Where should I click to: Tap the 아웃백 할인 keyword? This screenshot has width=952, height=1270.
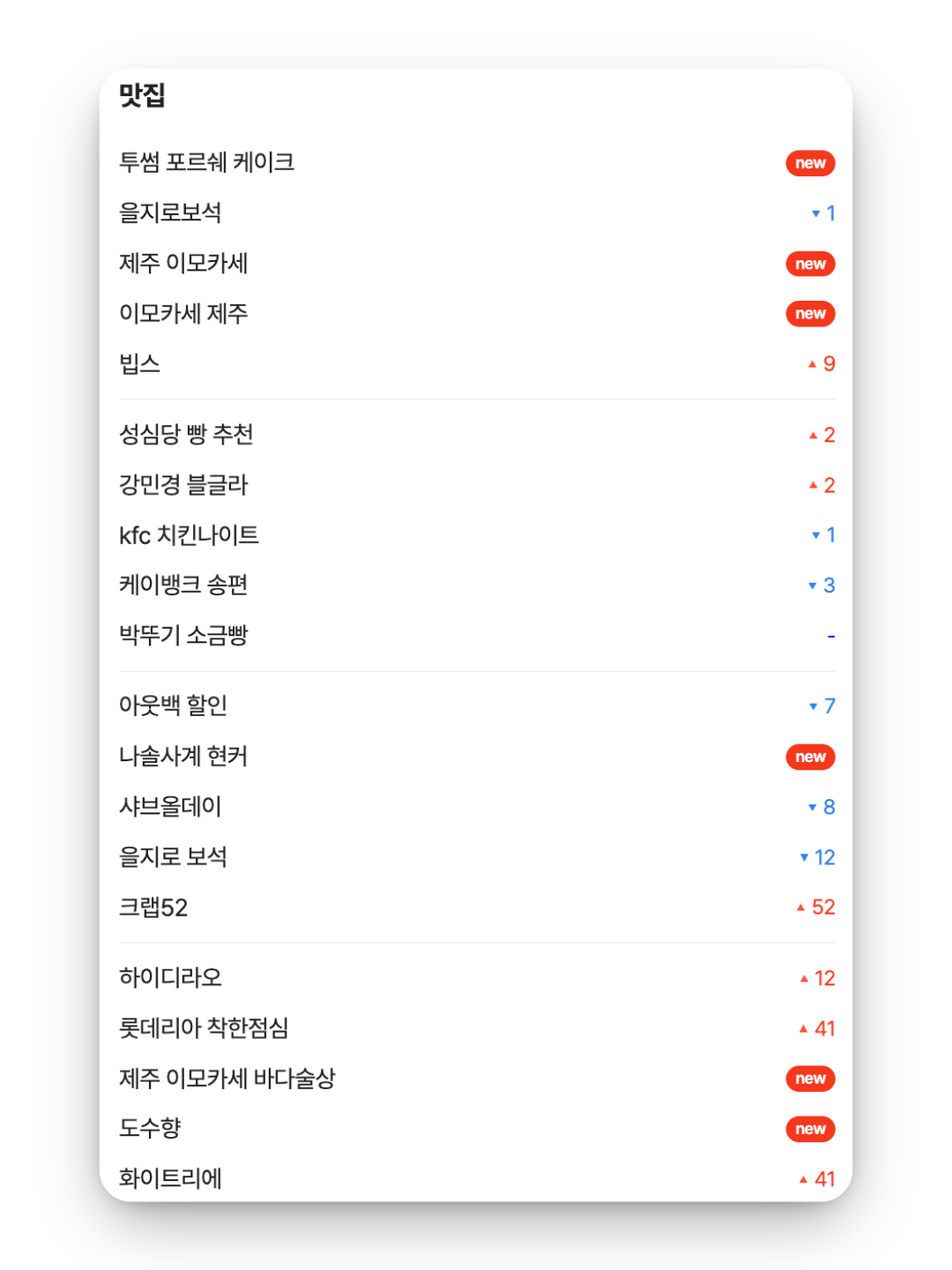pos(174,706)
